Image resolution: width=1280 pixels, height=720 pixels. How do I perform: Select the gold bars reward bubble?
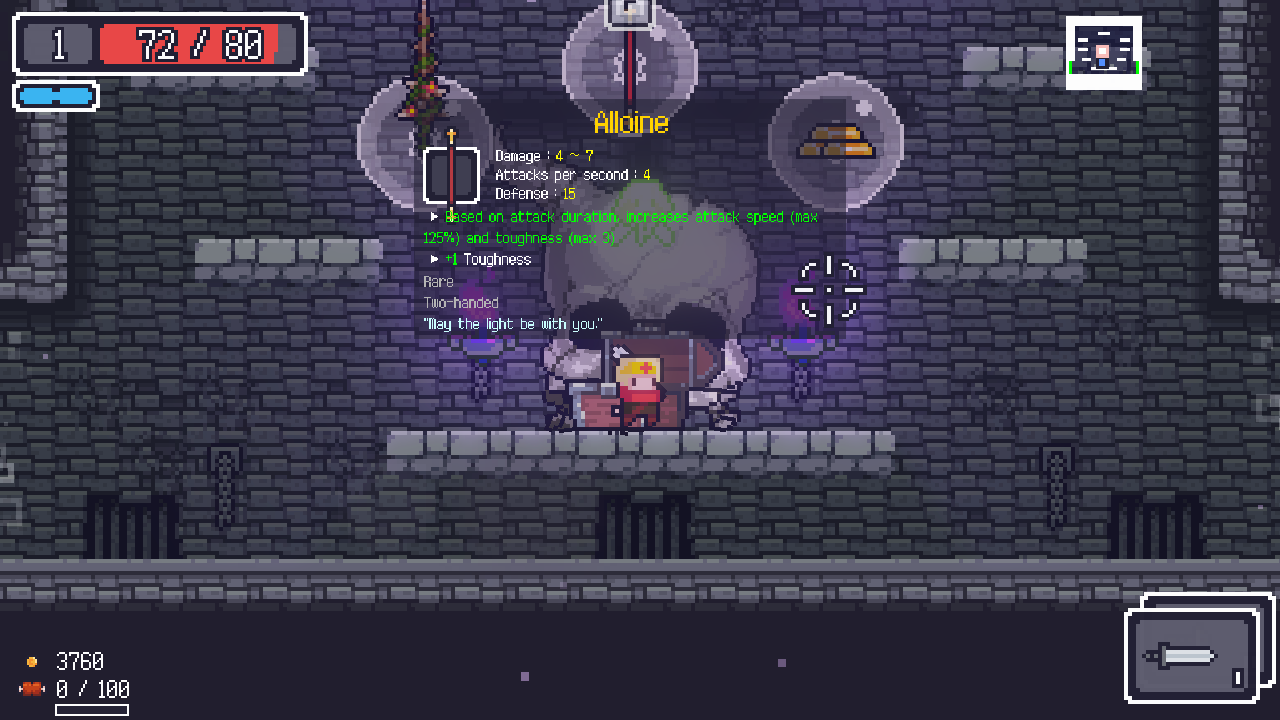836,142
